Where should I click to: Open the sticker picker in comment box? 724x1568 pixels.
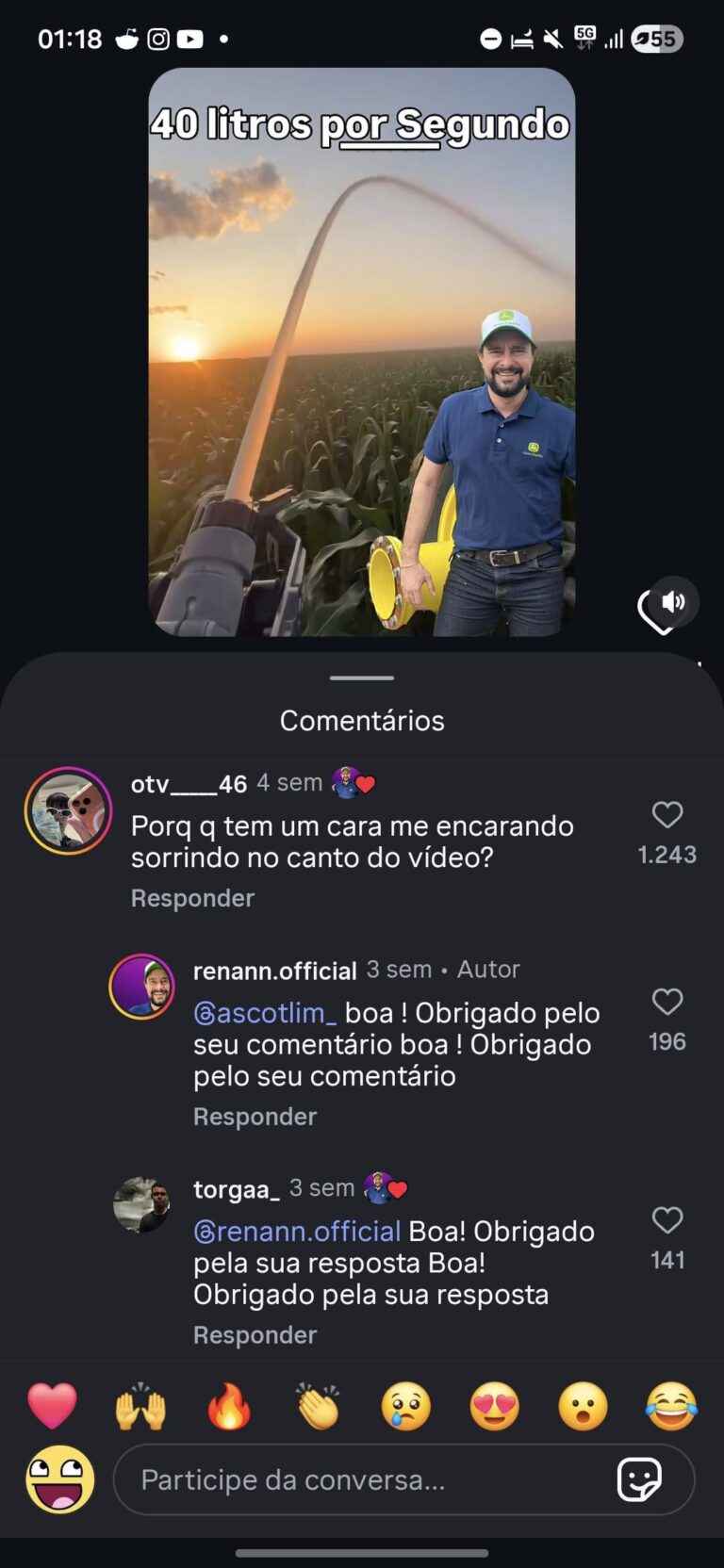pyautogui.click(x=639, y=1479)
